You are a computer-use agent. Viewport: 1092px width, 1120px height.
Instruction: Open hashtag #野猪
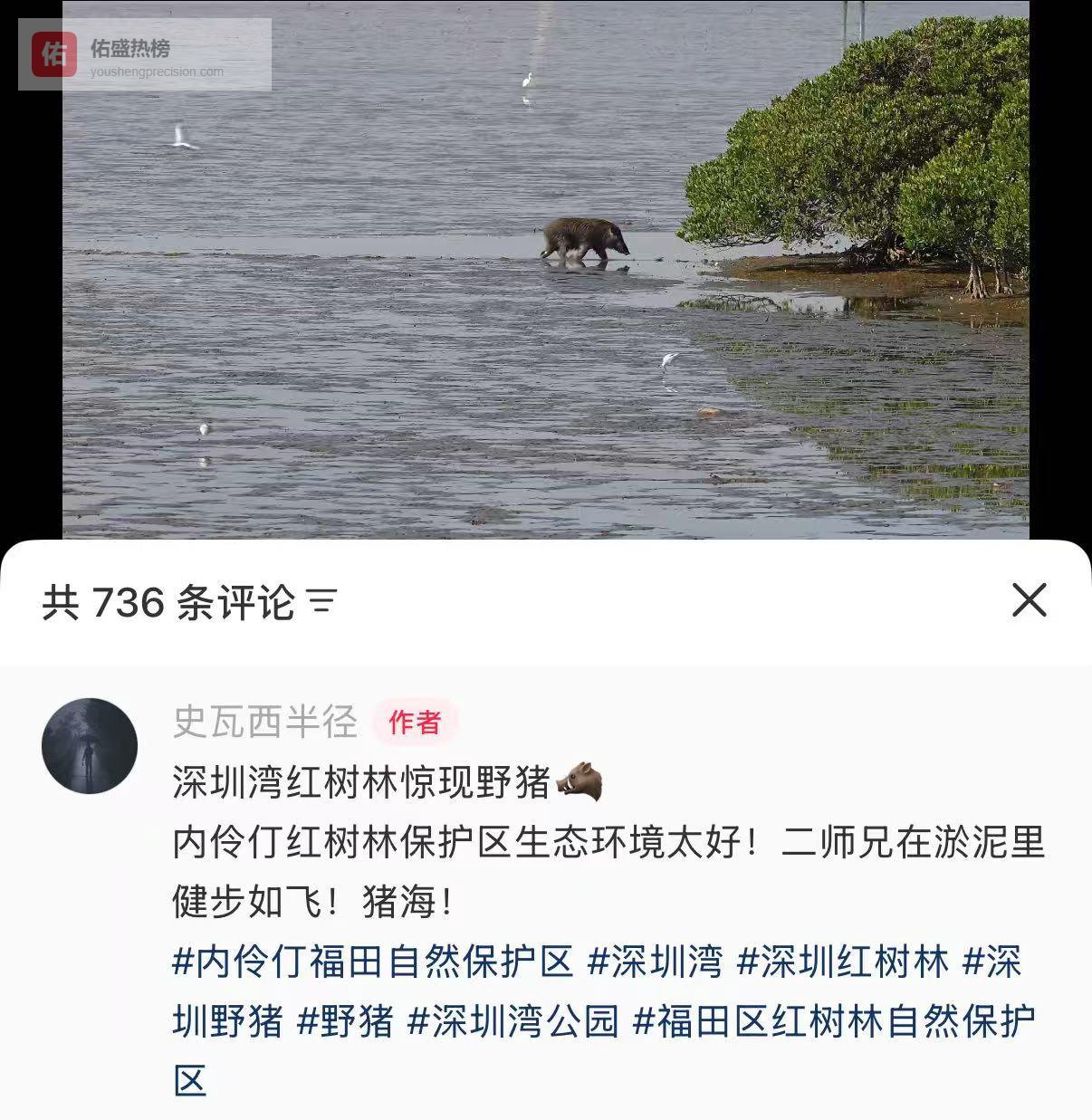pos(346,1021)
